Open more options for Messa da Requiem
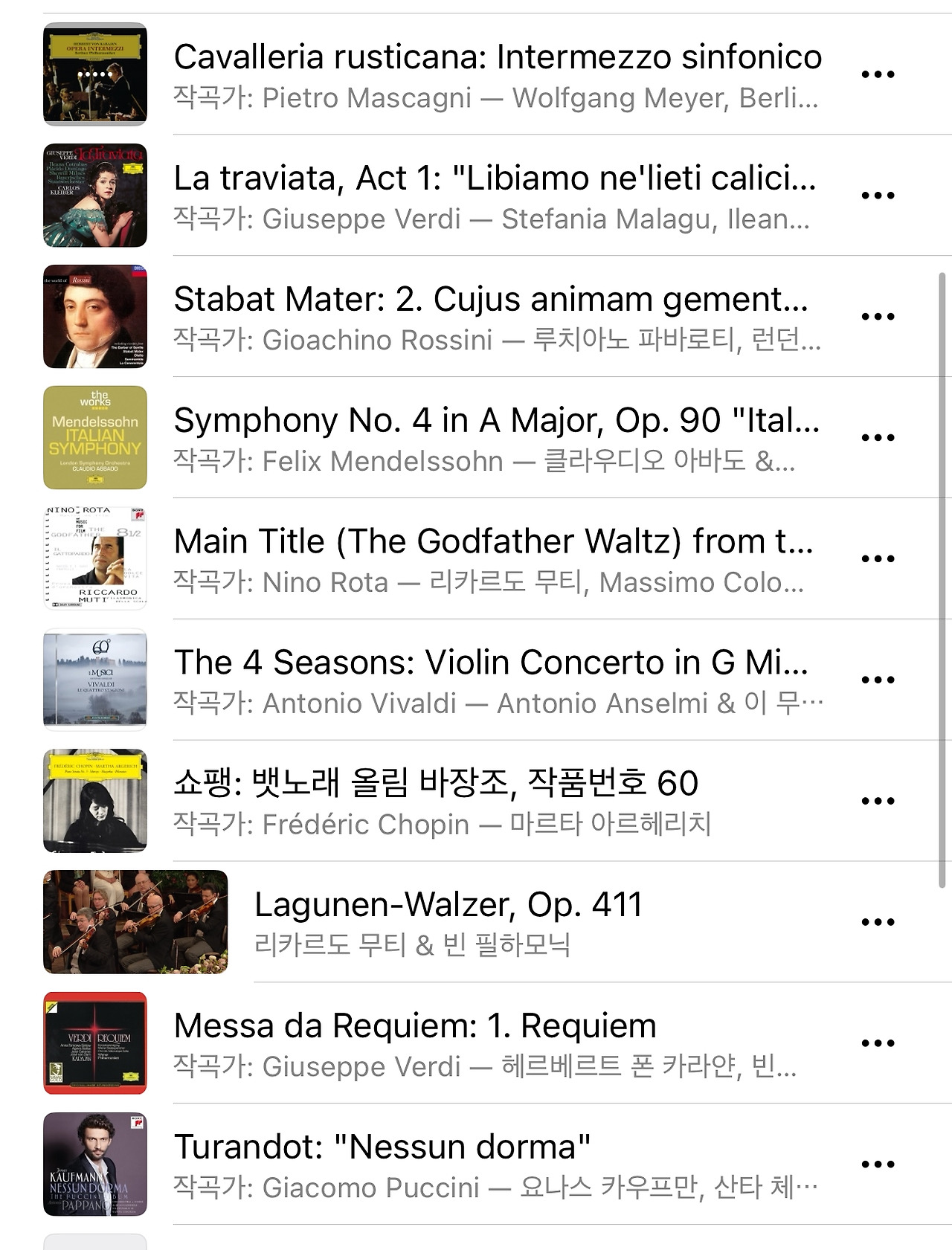The width and height of the screenshot is (952, 1250). click(878, 1044)
